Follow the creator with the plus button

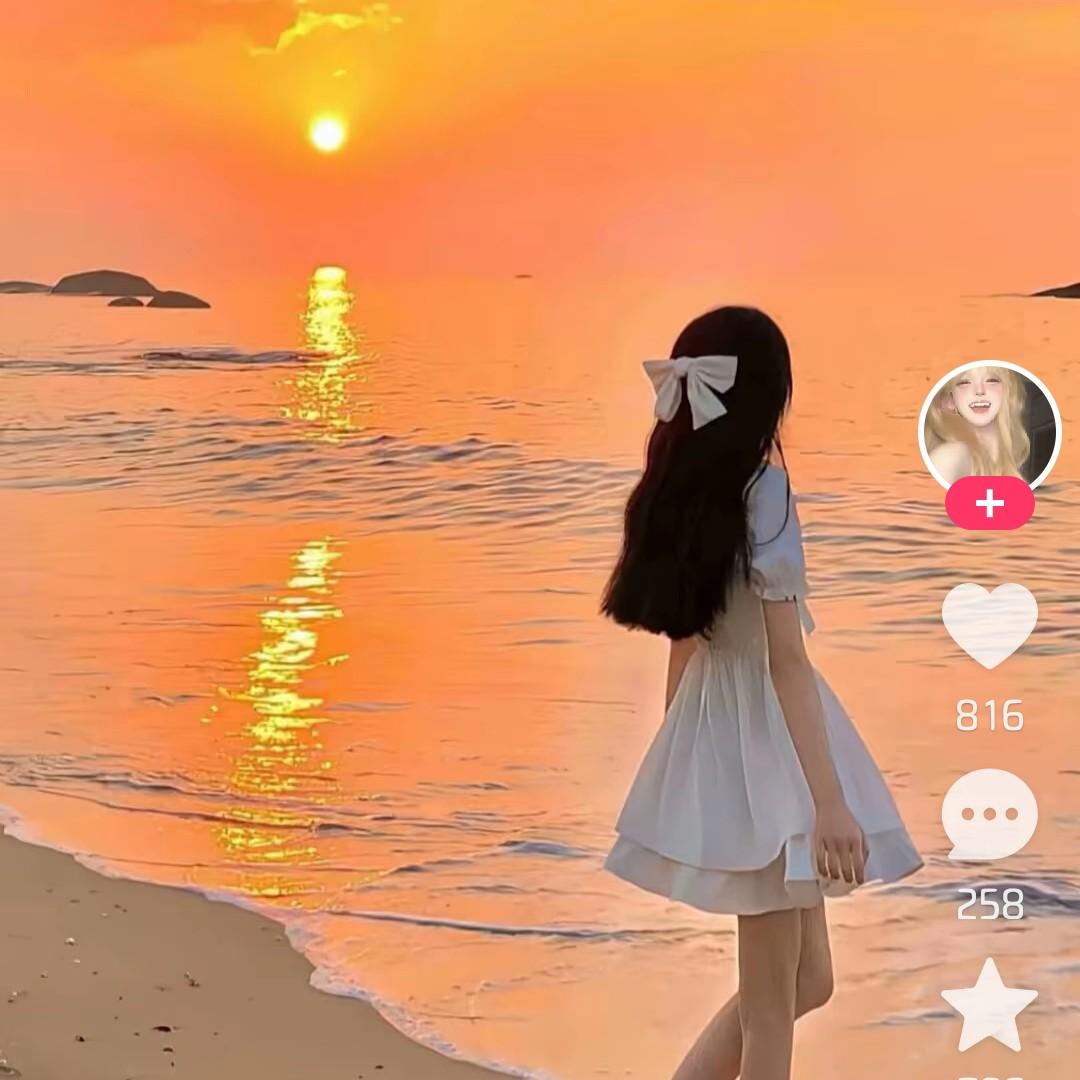pyautogui.click(x=989, y=503)
